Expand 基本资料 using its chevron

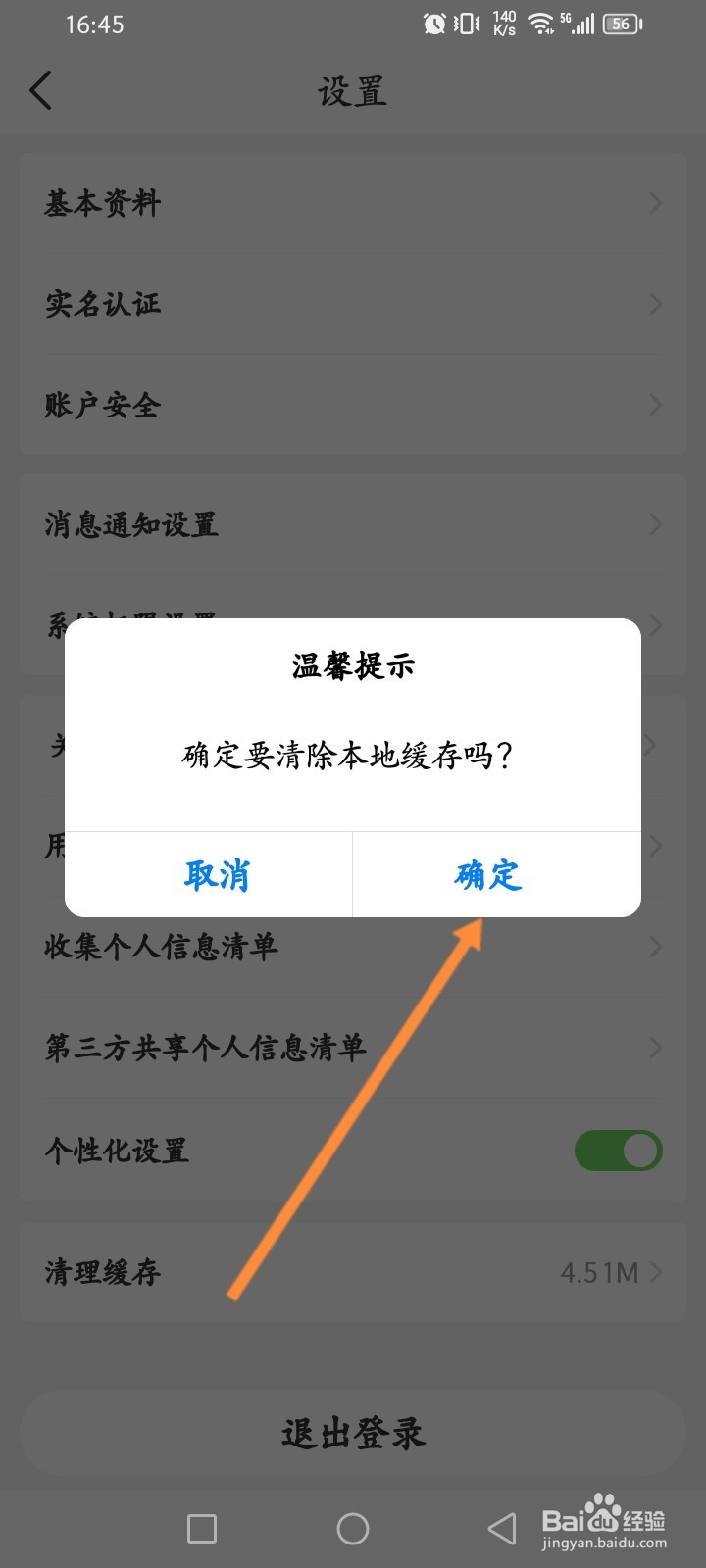tap(654, 203)
